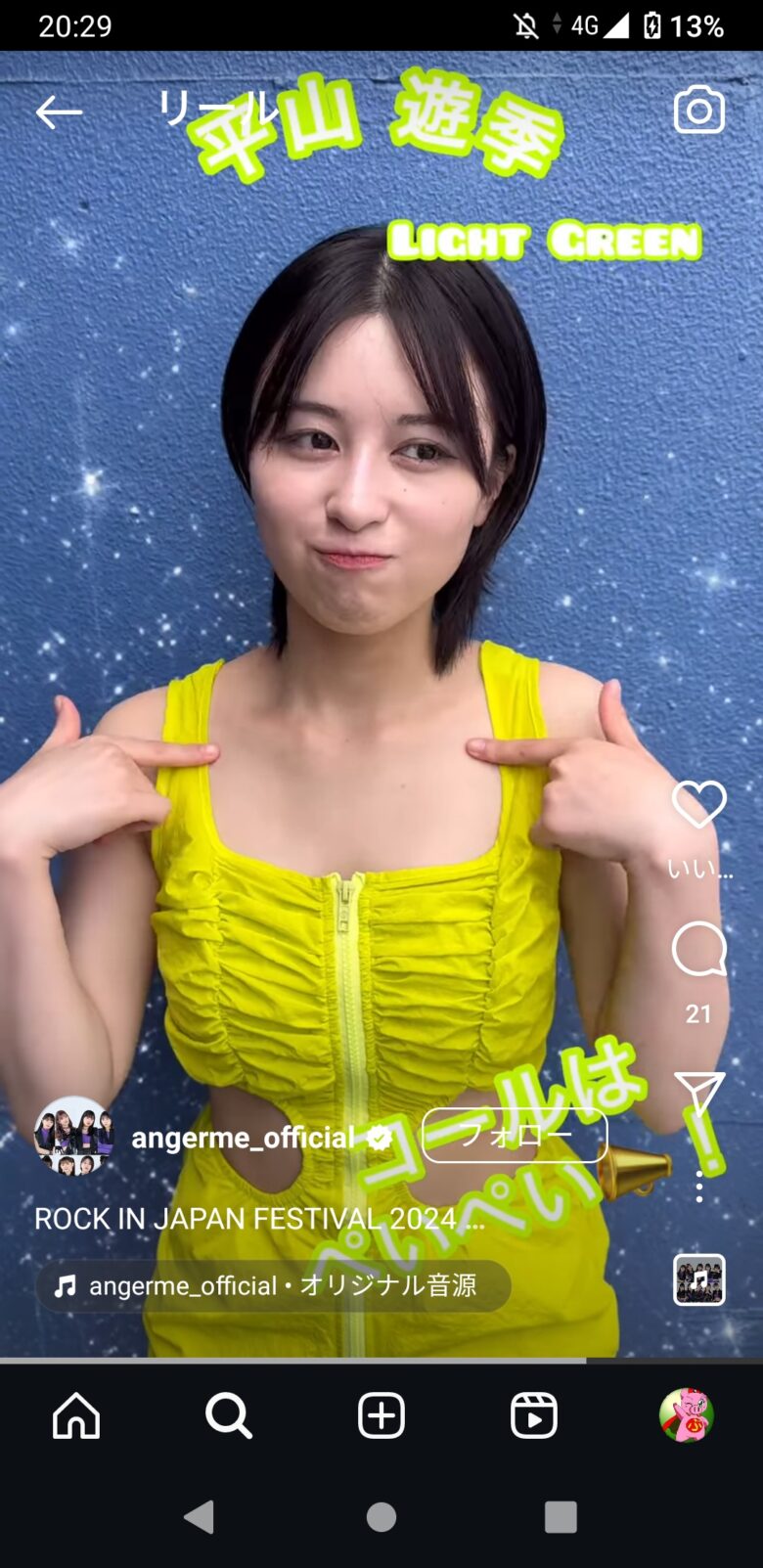Image resolution: width=763 pixels, height=1568 pixels.
Task: Open angerme_official's profile picture
Action: click(x=73, y=1136)
